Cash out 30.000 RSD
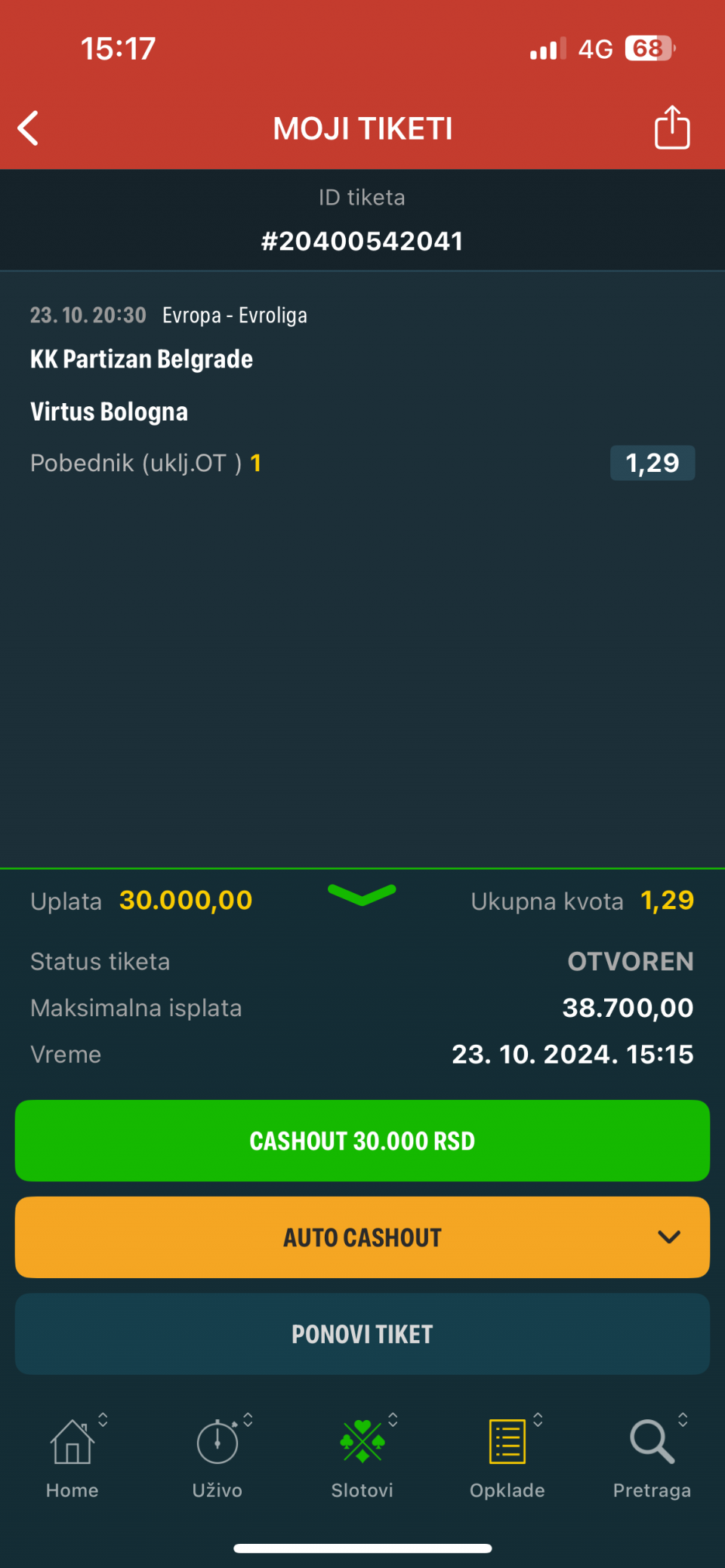725x1568 pixels. (x=362, y=1141)
